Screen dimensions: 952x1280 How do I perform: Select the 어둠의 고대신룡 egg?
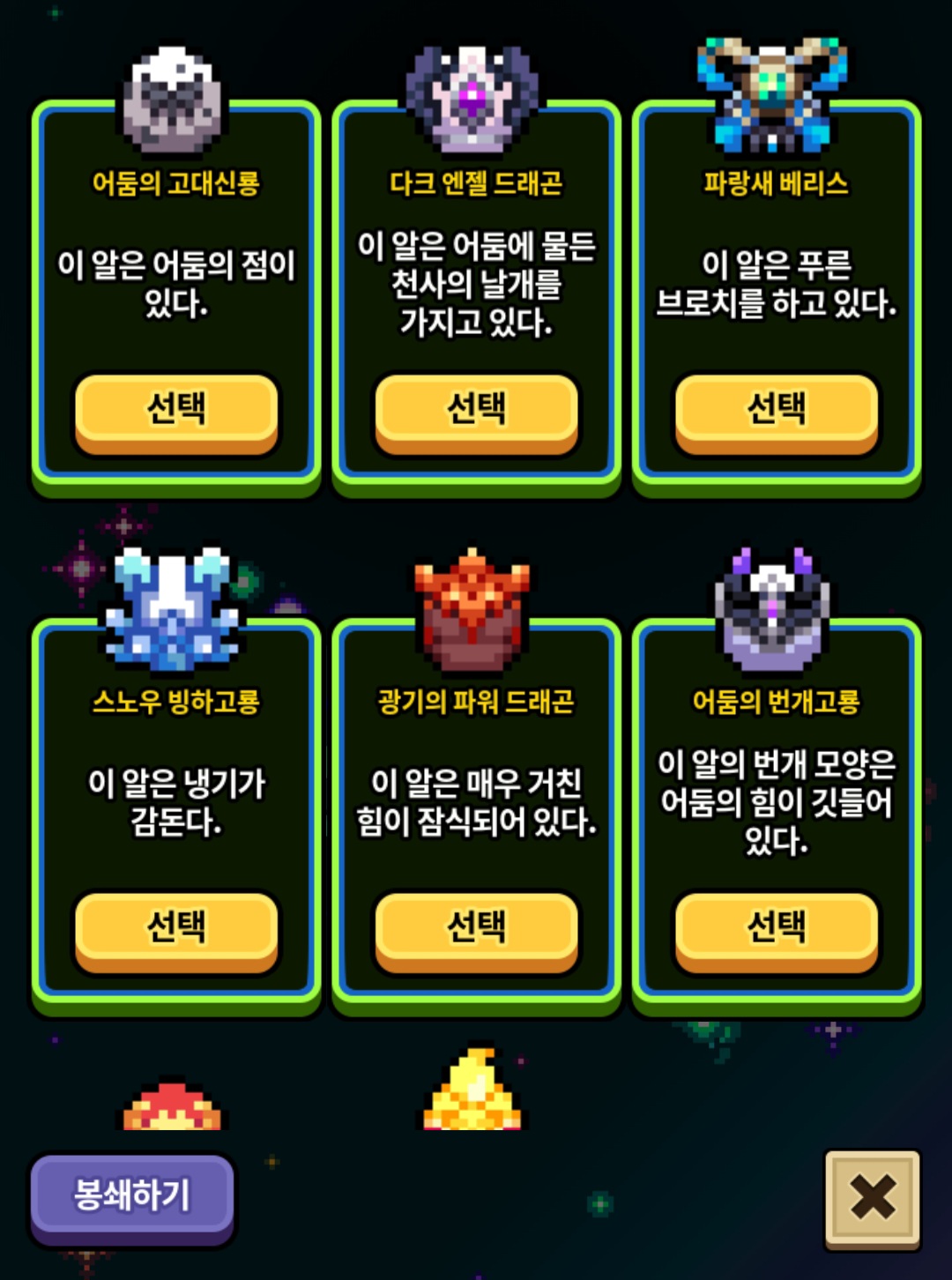[x=176, y=408]
